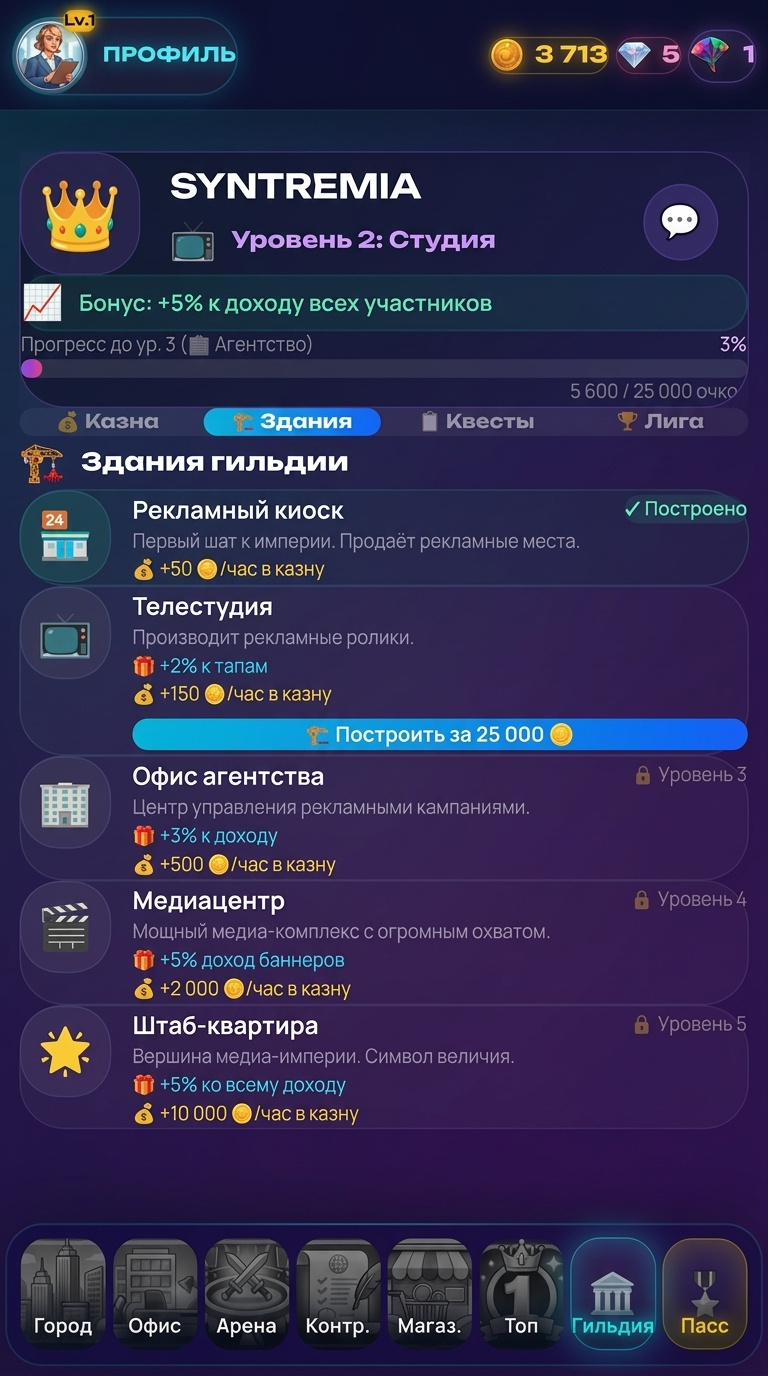Viewport: 768px width, 1376px height.
Task: Open the guild chat bubble icon
Action: pyautogui.click(x=680, y=222)
